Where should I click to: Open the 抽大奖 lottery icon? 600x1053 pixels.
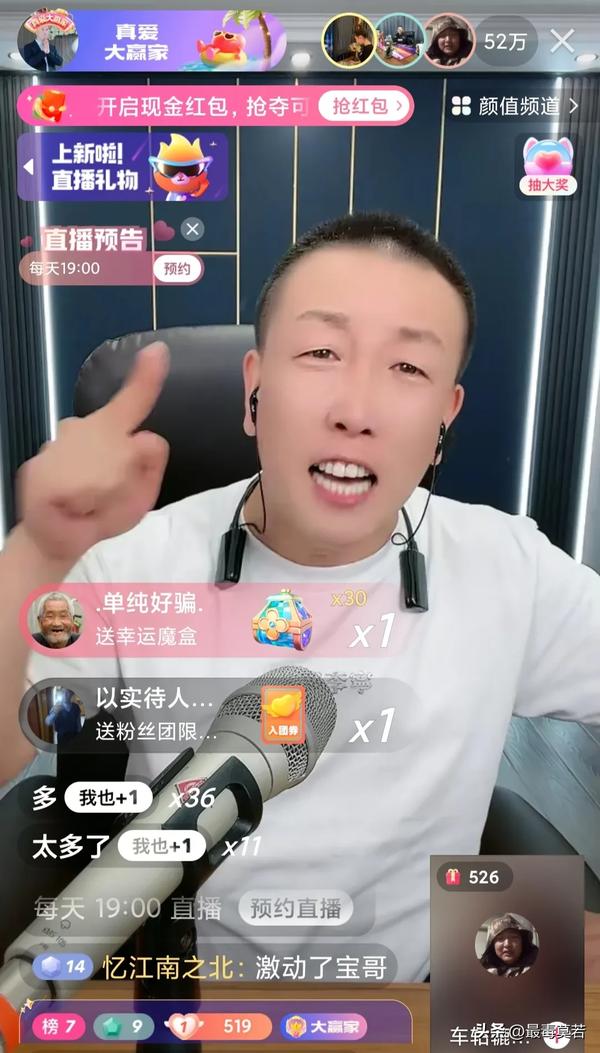pyautogui.click(x=548, y=165)
